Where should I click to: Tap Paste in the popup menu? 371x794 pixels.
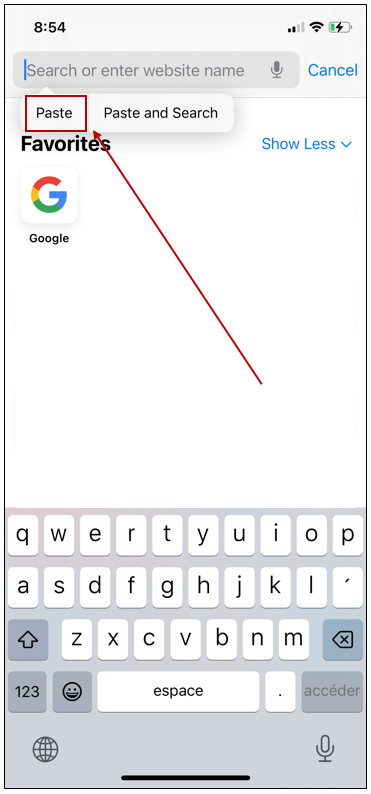click(55, 113)
